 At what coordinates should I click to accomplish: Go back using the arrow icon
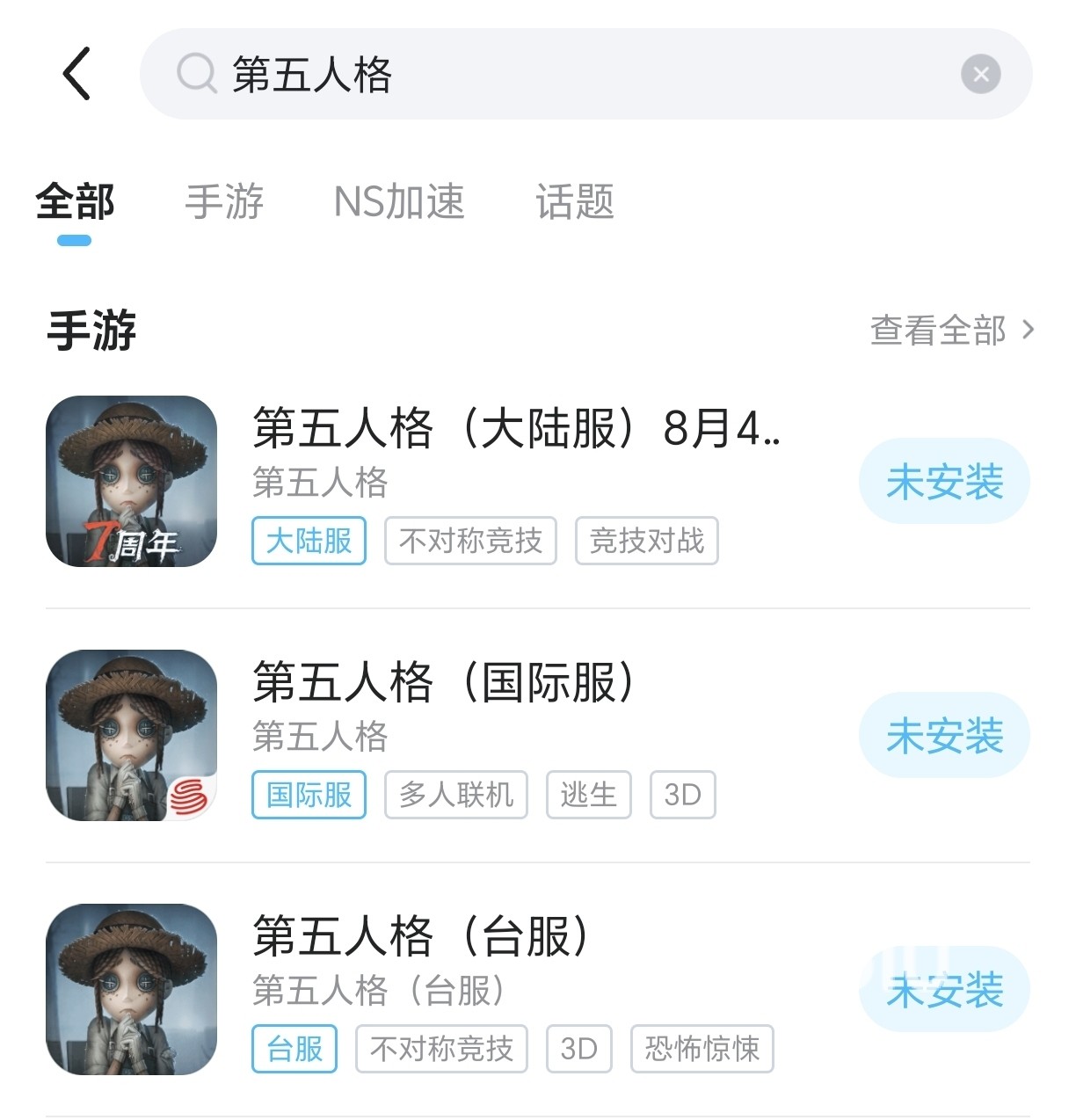(x=77, y=74)
